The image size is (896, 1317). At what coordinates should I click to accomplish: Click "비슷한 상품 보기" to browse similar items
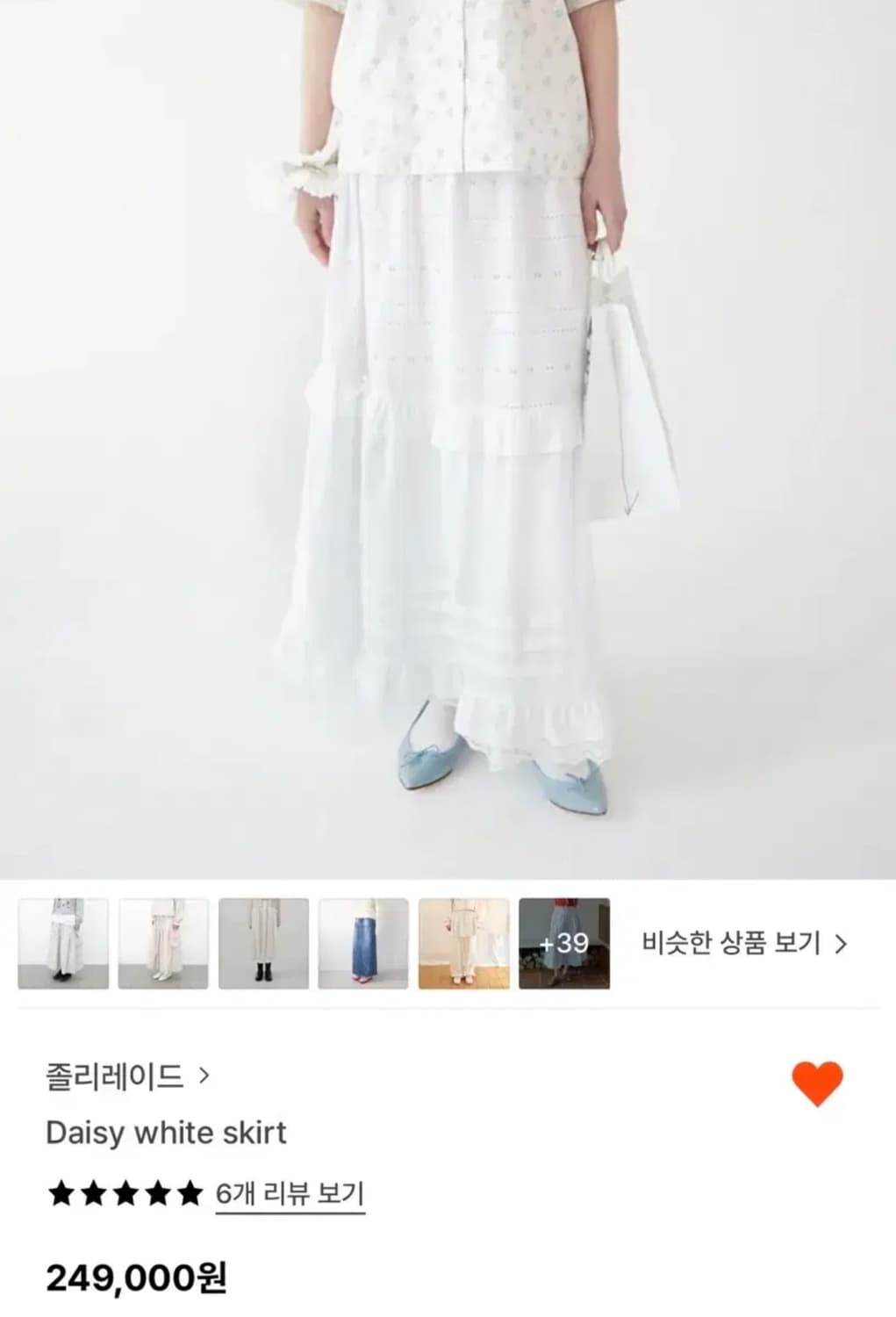coord(730,939)
